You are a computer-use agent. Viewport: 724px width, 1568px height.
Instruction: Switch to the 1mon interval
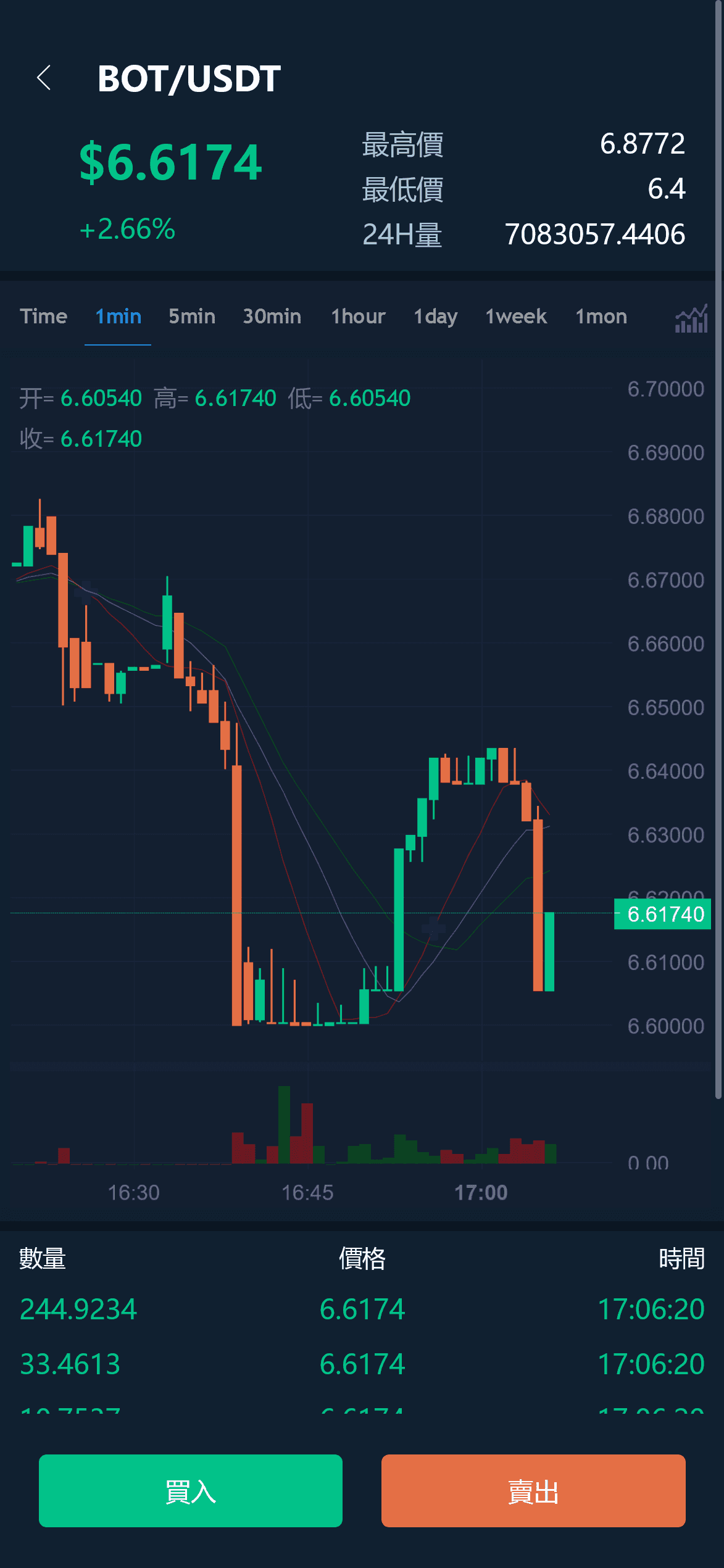coord(601,317)
